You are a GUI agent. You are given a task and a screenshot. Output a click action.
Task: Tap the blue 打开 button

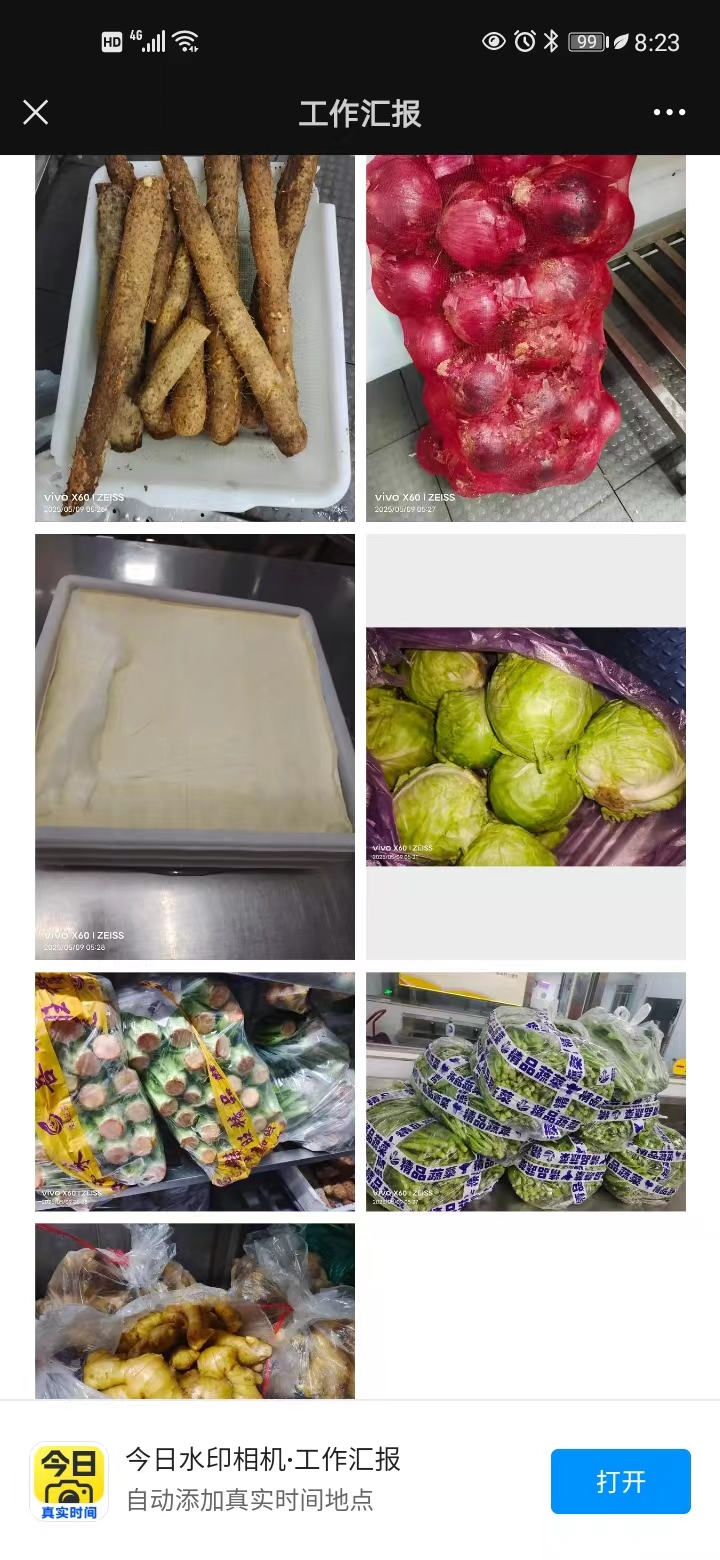click(x=620, y=1481)
